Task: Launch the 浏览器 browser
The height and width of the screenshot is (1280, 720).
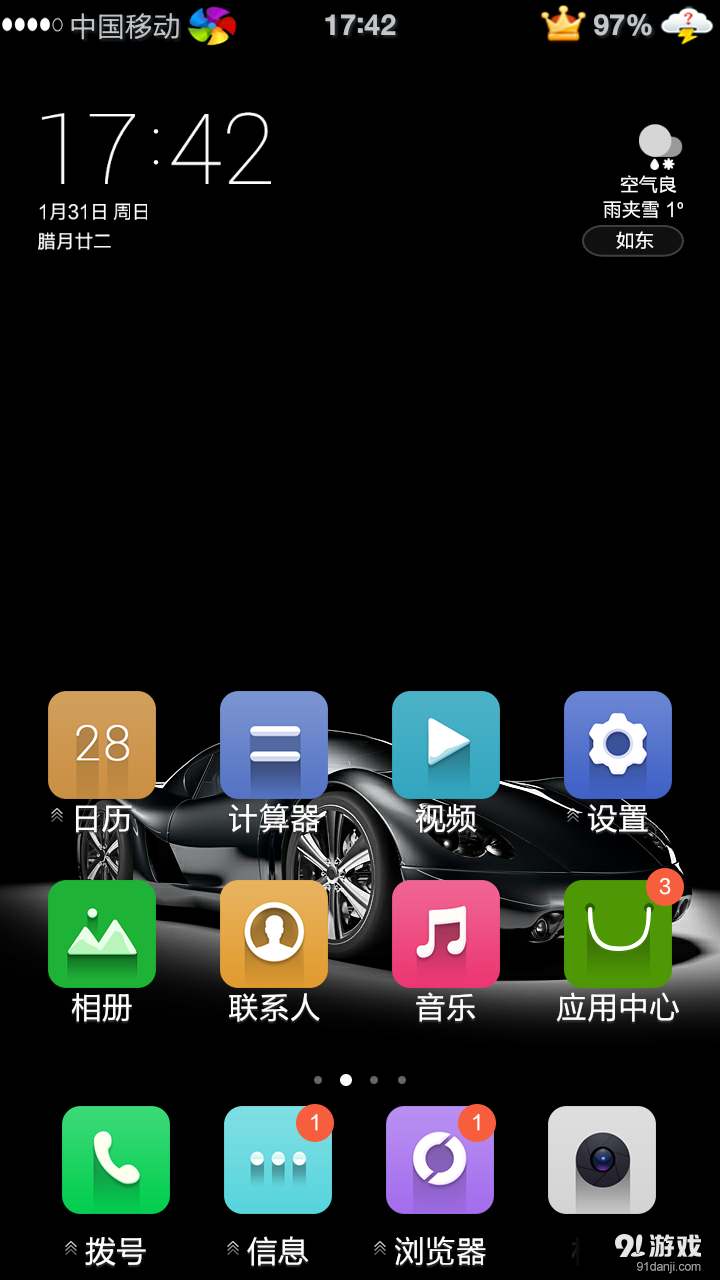Action: tap(440, 1160)
